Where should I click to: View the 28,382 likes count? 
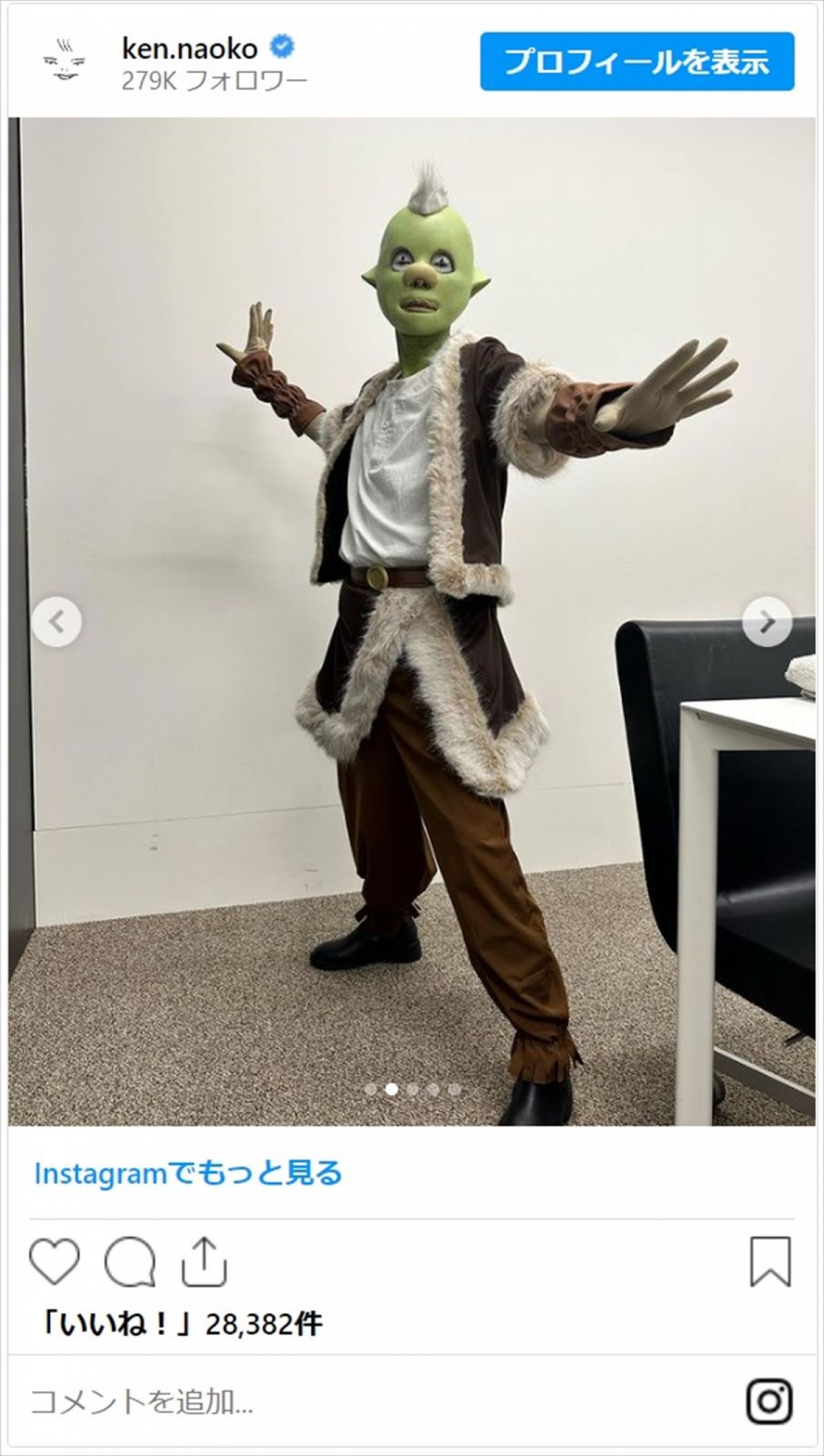pyautogui.click(x=182, y=1324)
